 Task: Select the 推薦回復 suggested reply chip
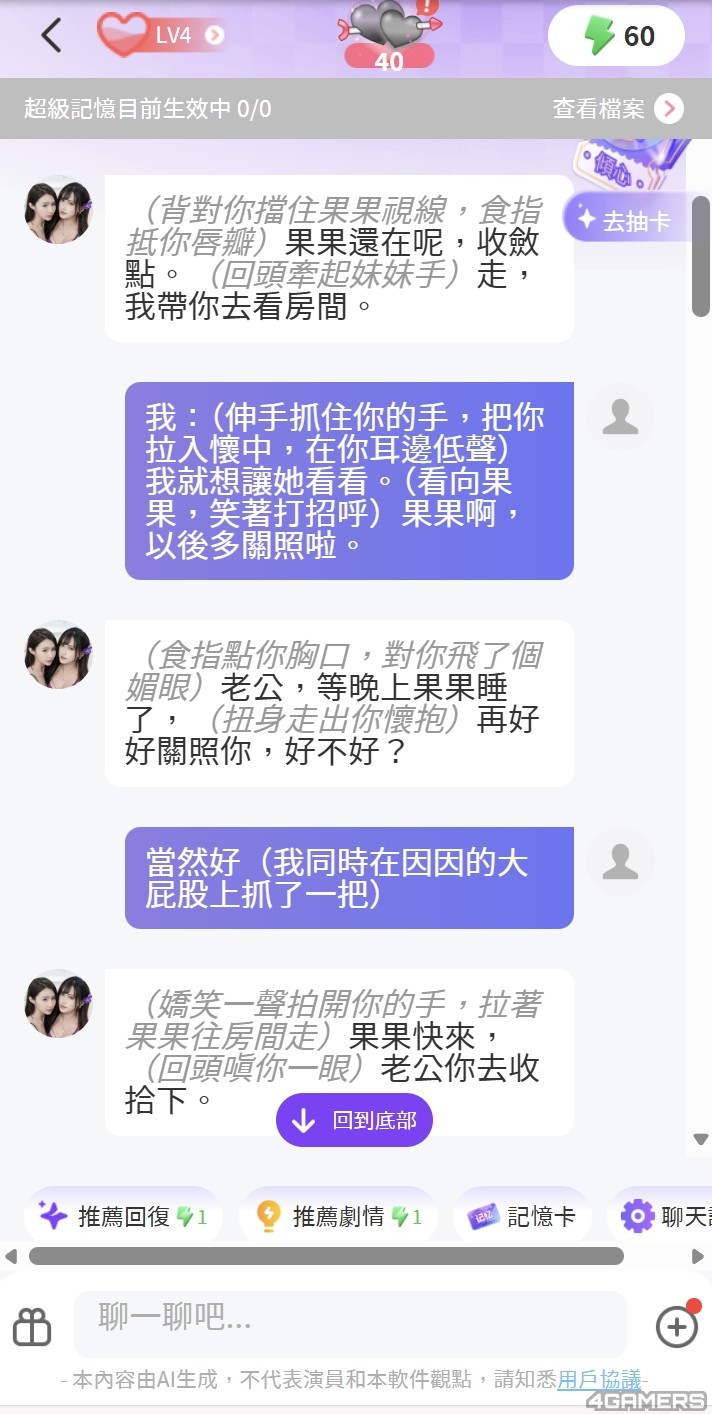122,1216
